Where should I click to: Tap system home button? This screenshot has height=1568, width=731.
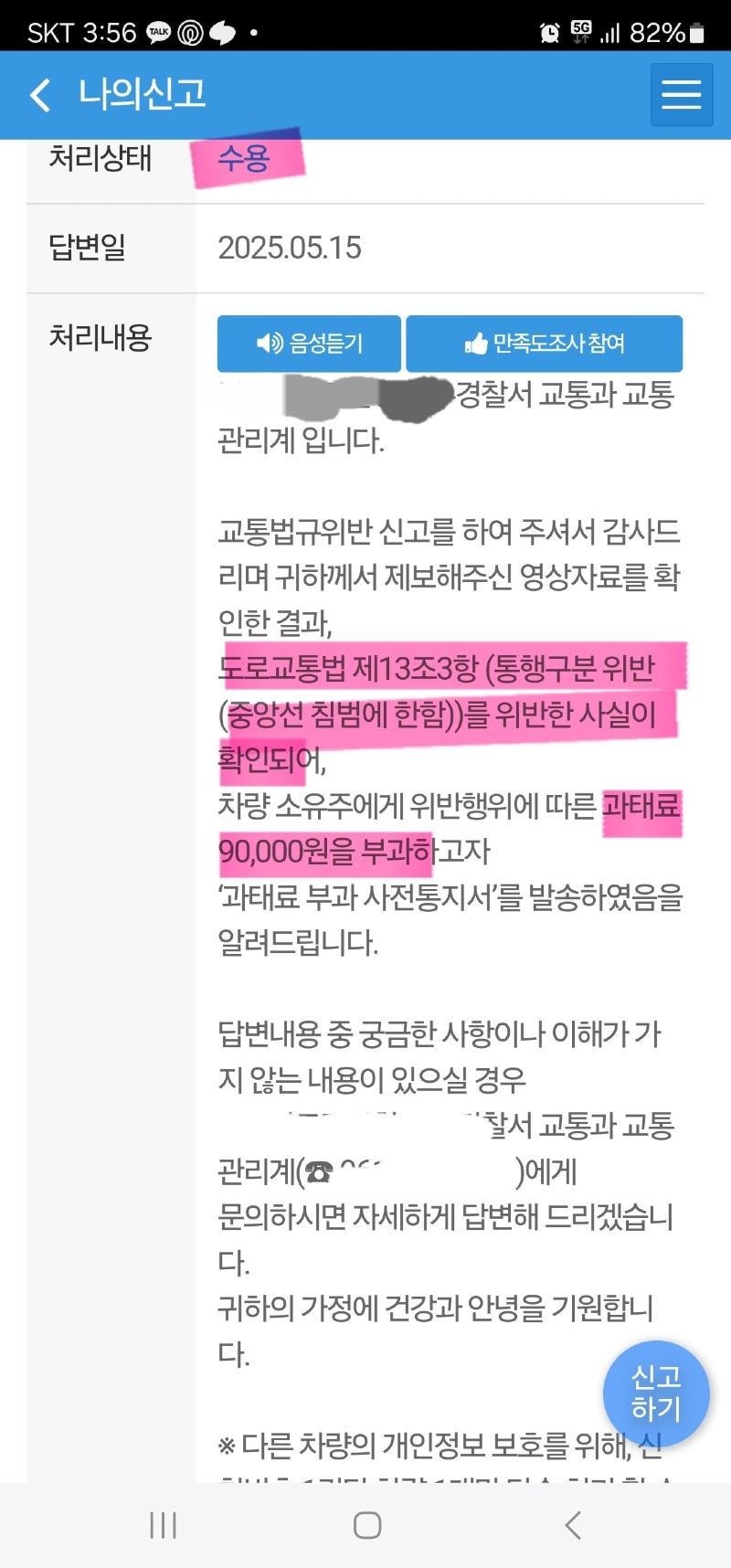tap(367, 1525)
